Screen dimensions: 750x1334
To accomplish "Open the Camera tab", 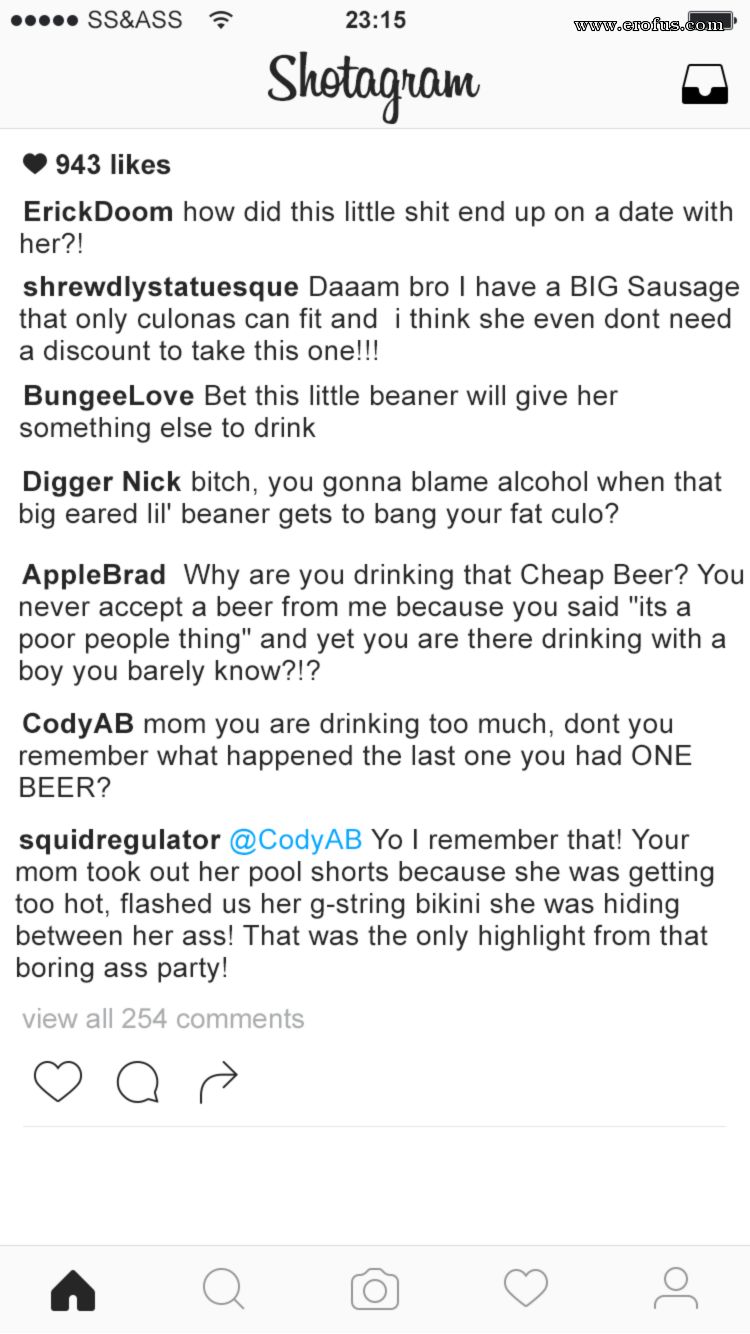I will 375,1289.
